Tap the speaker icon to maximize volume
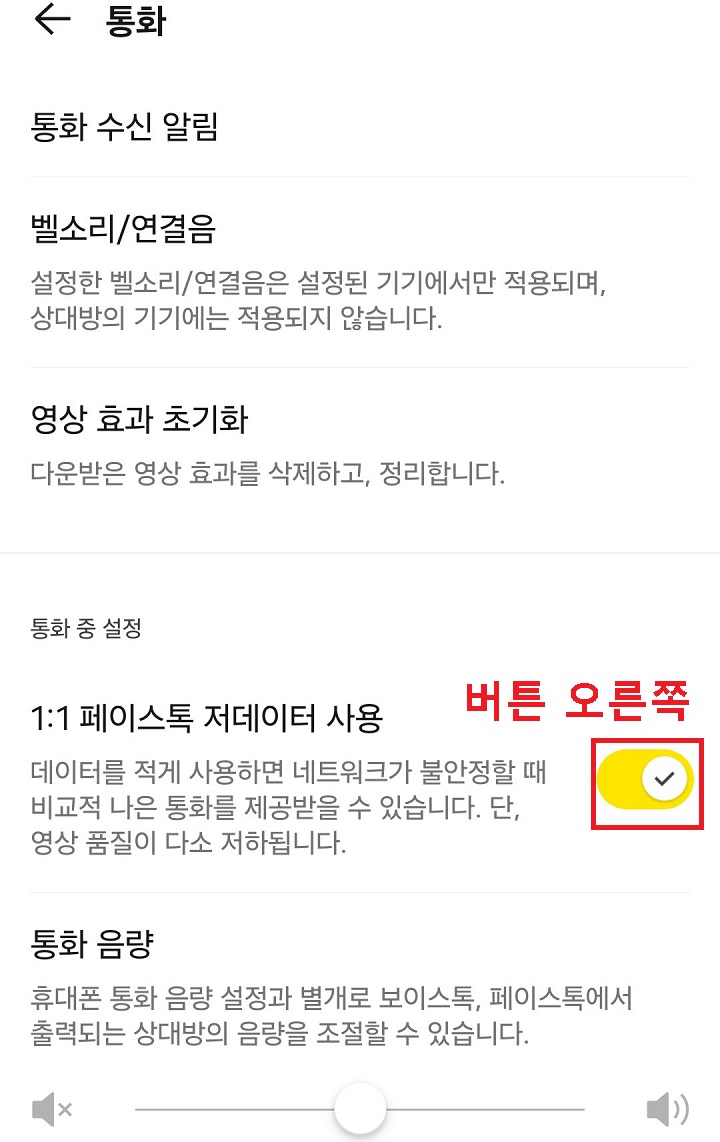 [668, 1108]
